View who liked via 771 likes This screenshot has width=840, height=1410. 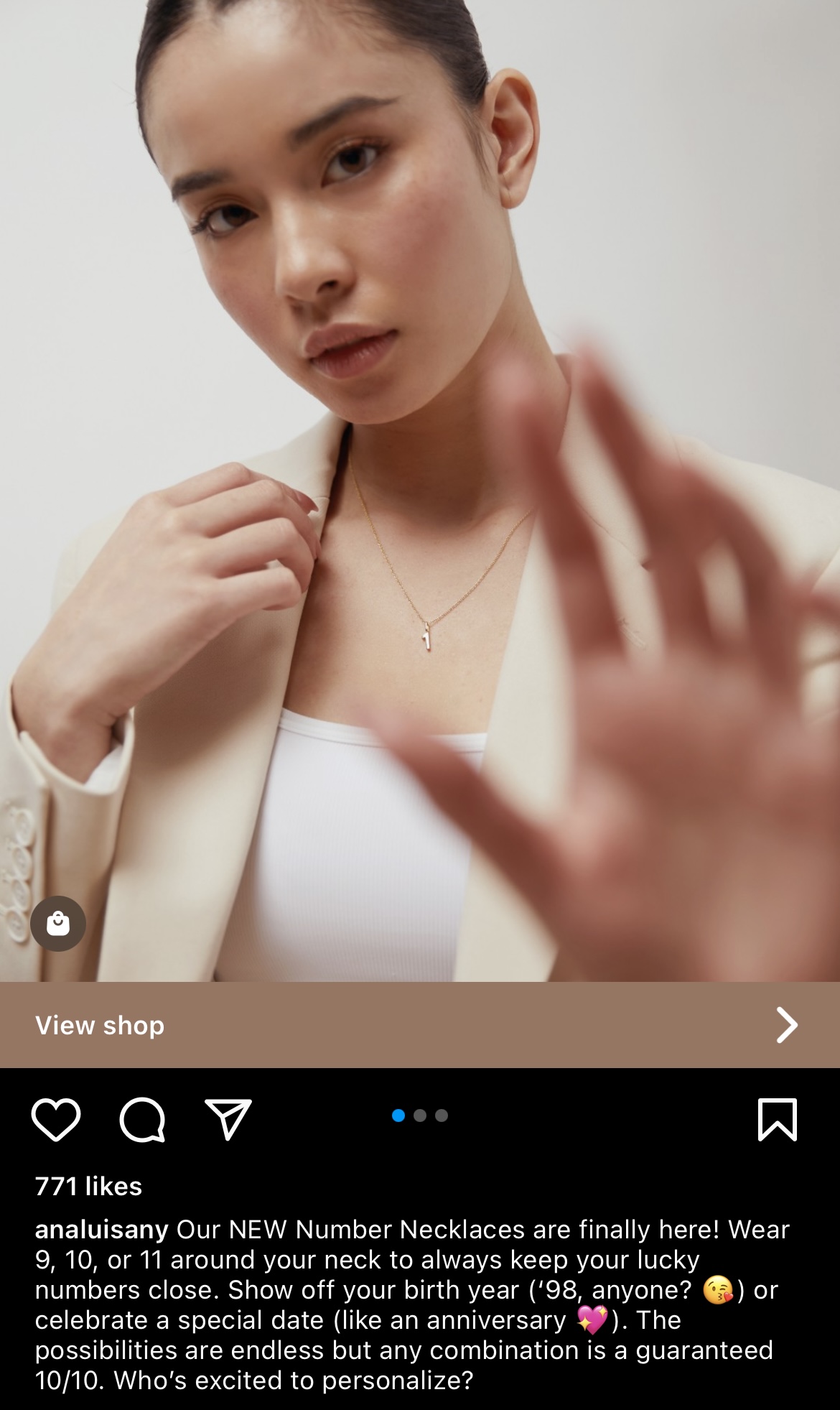(88, 1186)
